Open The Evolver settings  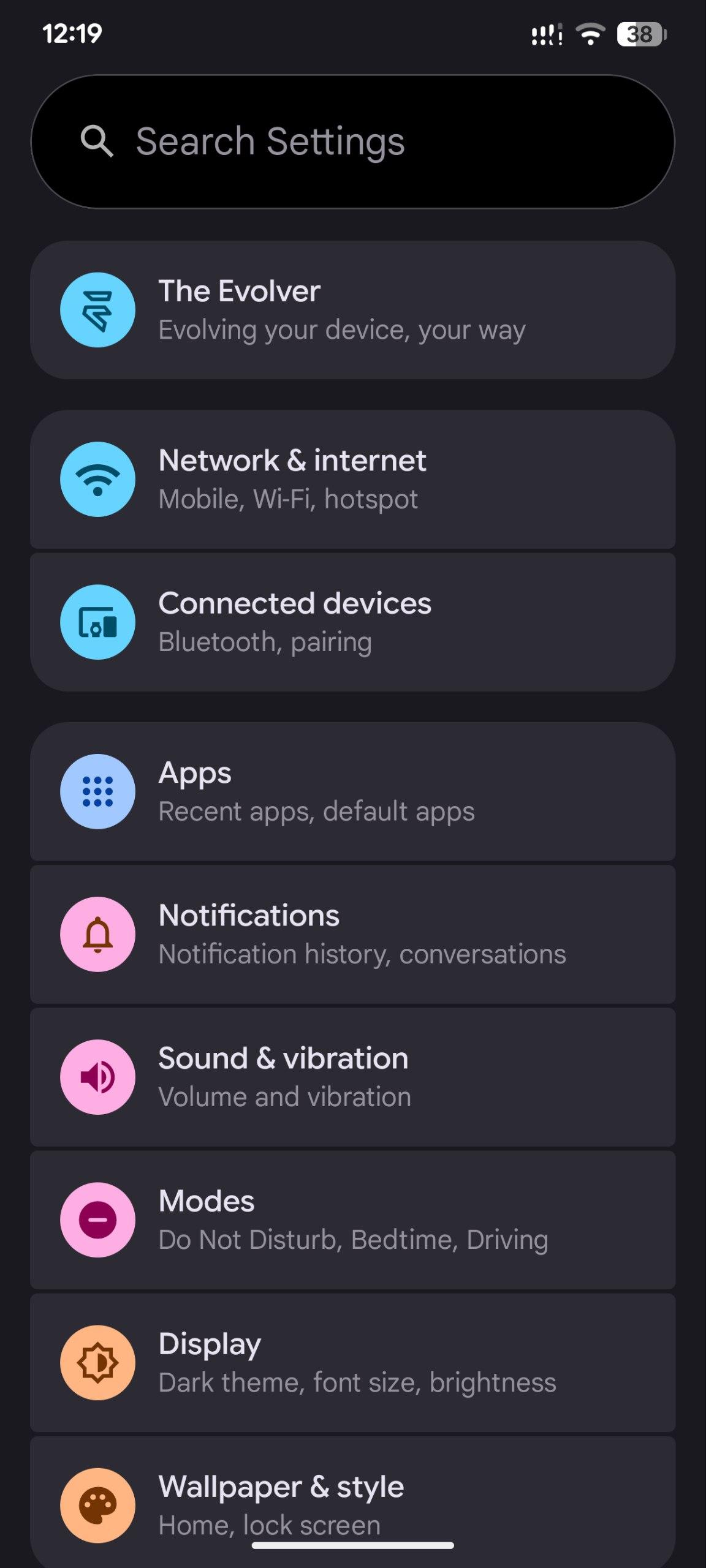coord(353,310)
